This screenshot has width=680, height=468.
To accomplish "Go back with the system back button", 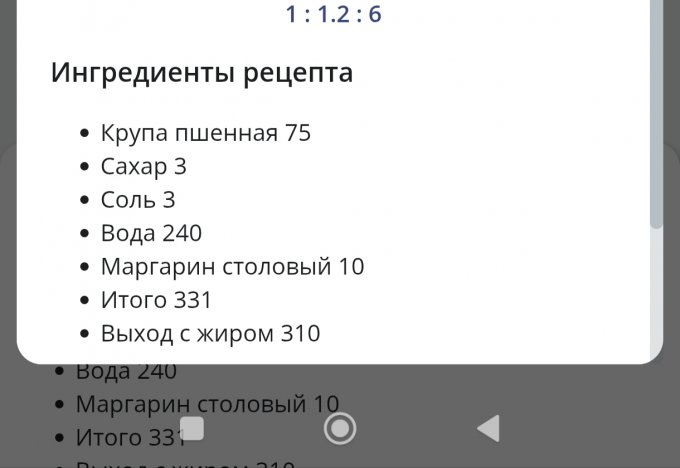I will pos(488,429).
